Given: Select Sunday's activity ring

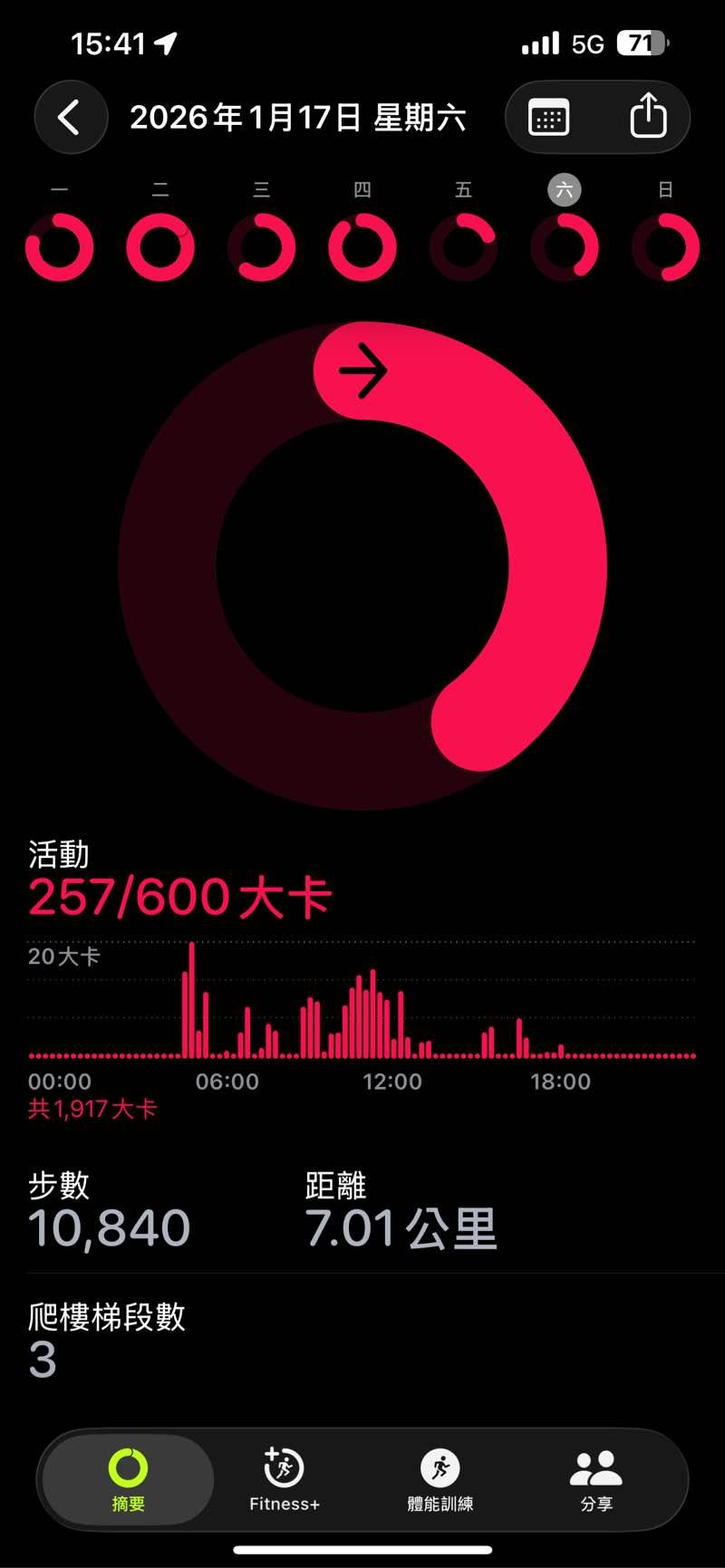Looking at the screenshot, I should (665, 246).
